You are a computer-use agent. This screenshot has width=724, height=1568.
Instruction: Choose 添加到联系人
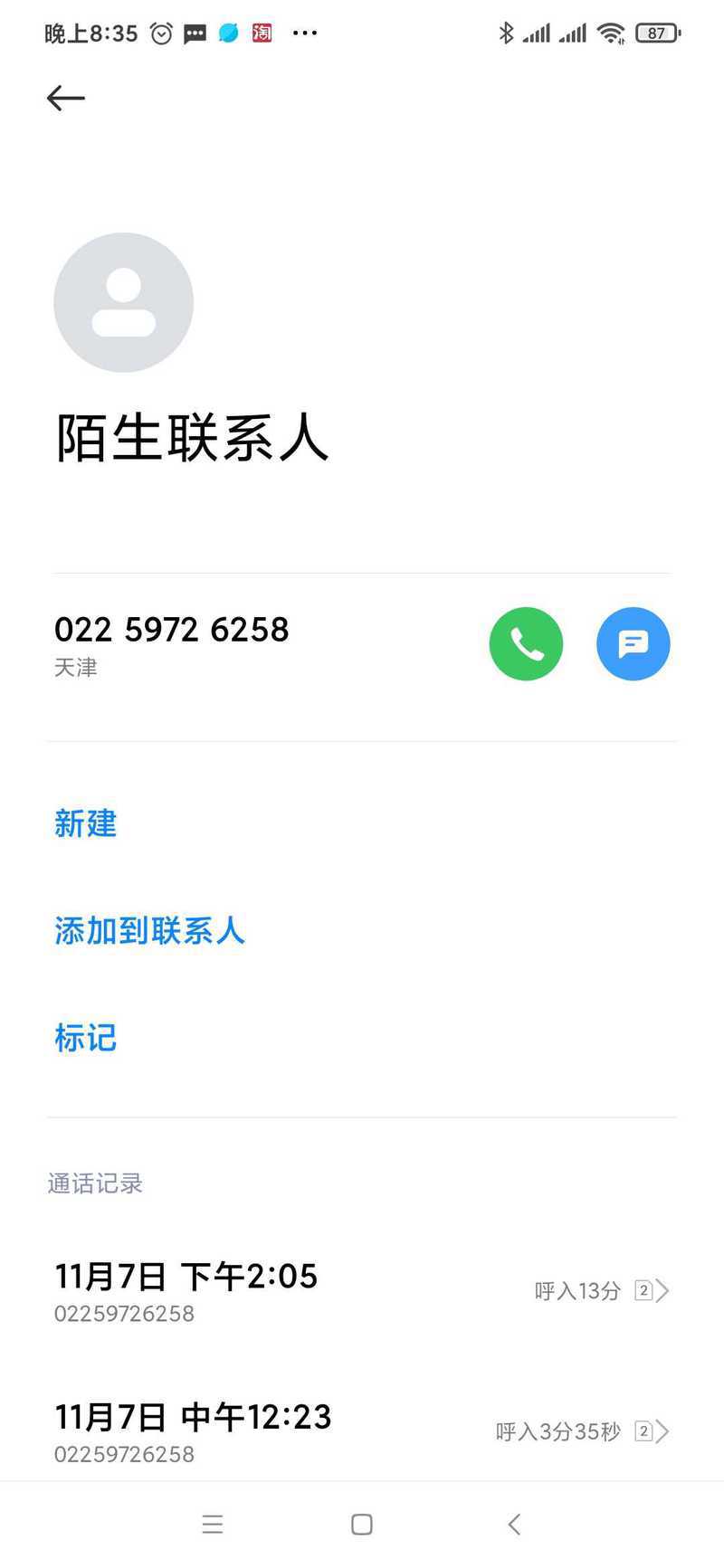[x=149, y=930]
